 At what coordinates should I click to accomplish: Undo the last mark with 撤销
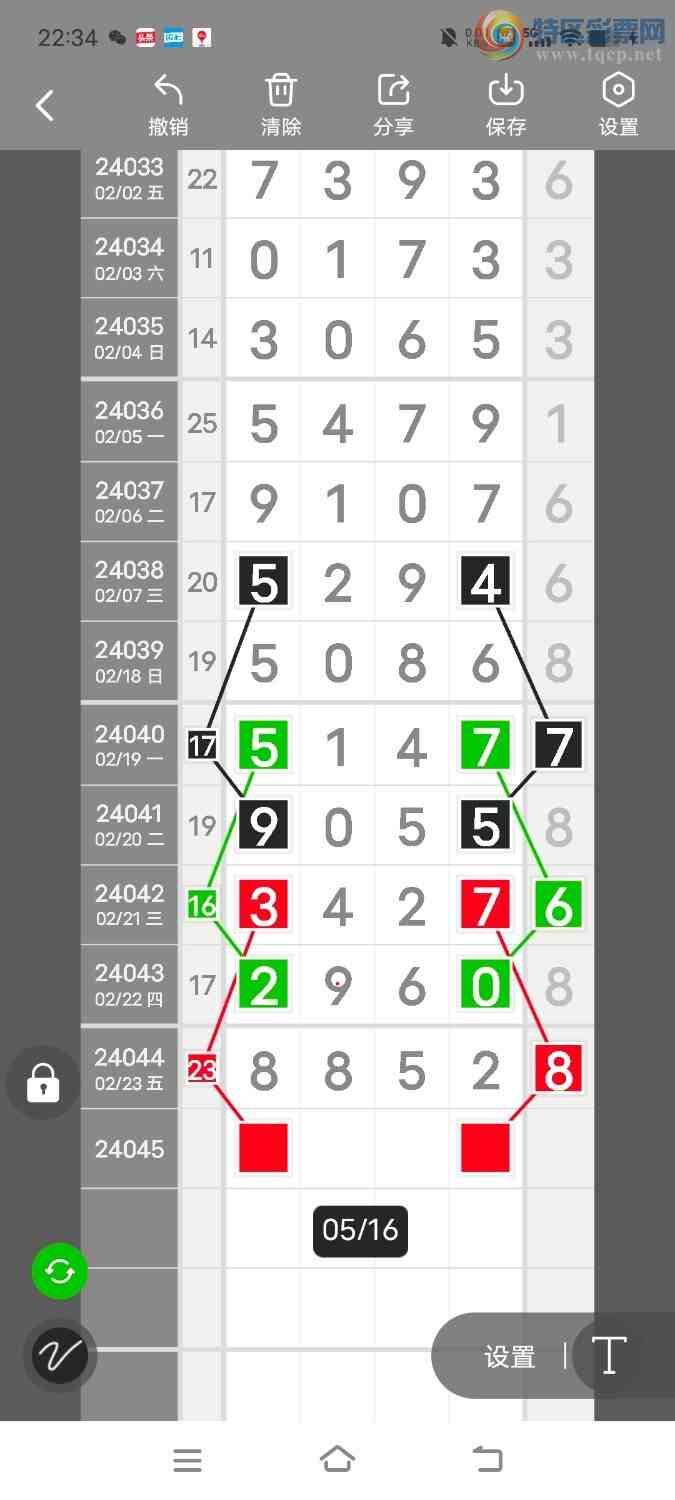pyautogui.click(x=168, y=105)
